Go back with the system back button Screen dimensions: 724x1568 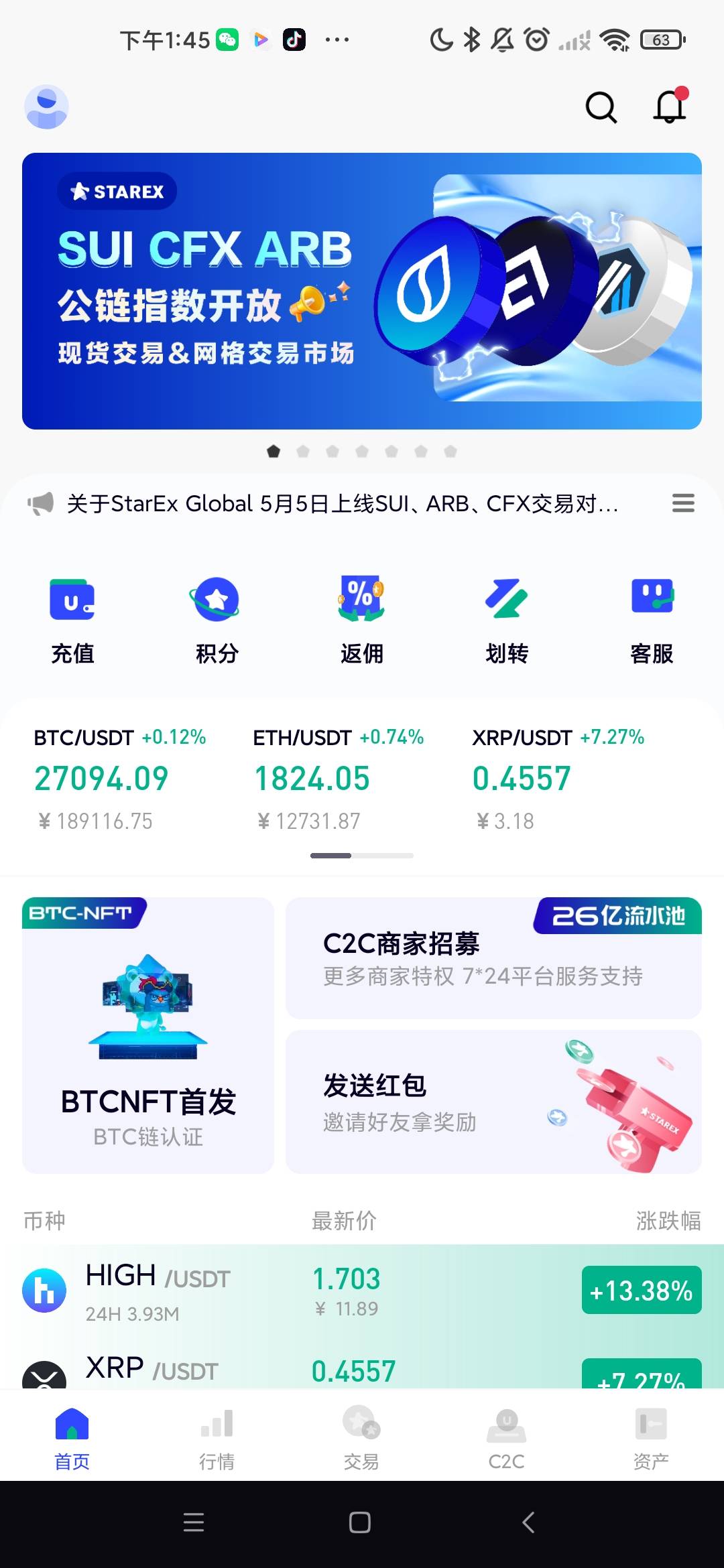528,1522
